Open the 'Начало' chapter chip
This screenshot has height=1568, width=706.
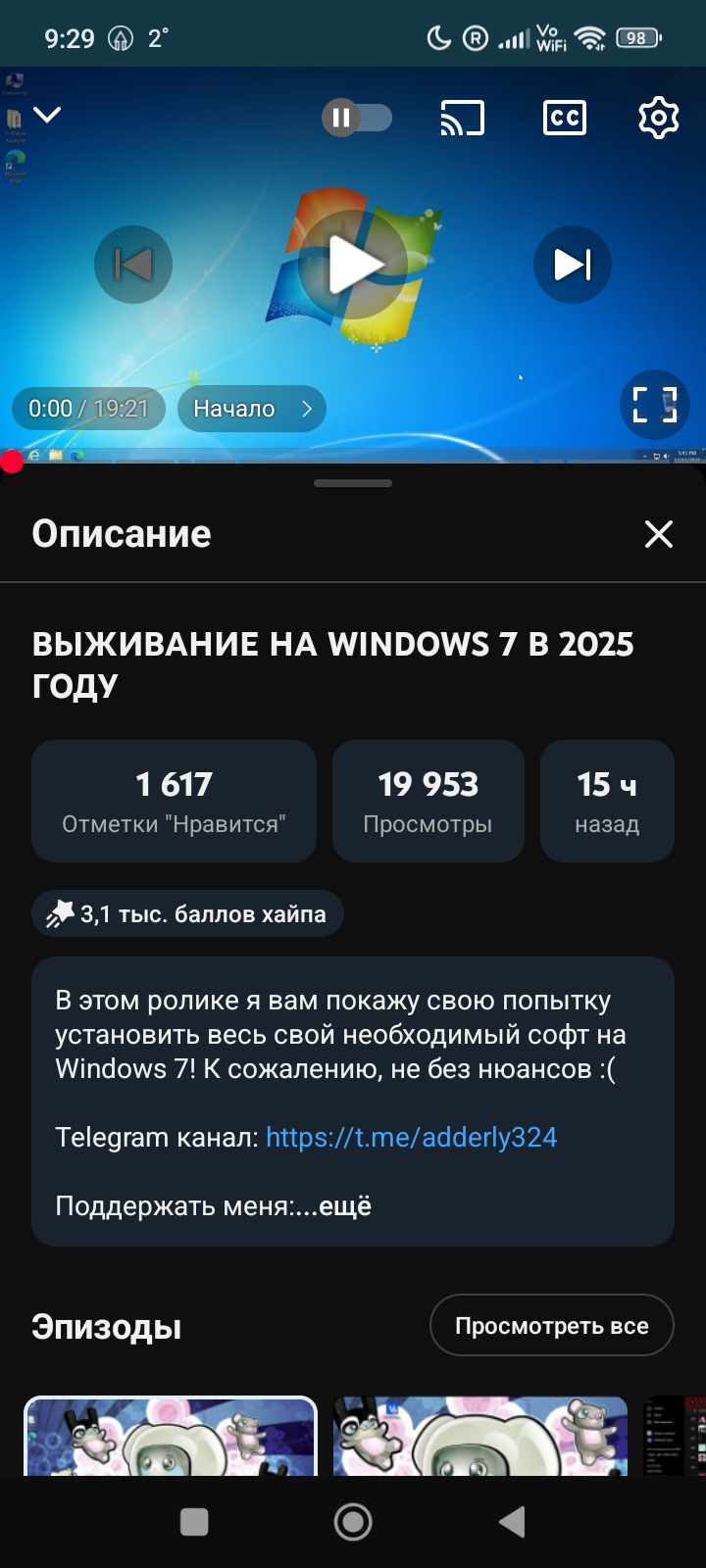click(252, 409)
